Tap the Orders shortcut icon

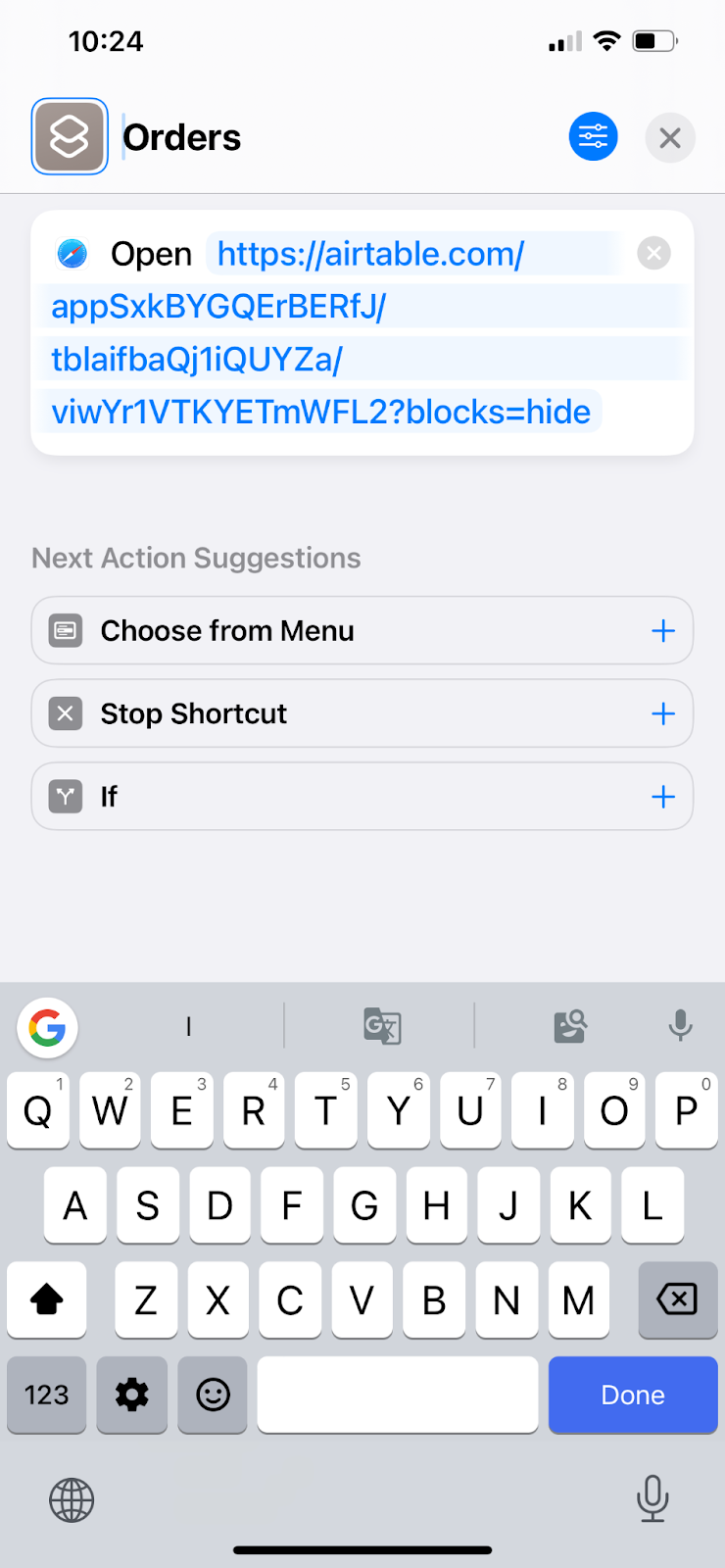(70, 137)
